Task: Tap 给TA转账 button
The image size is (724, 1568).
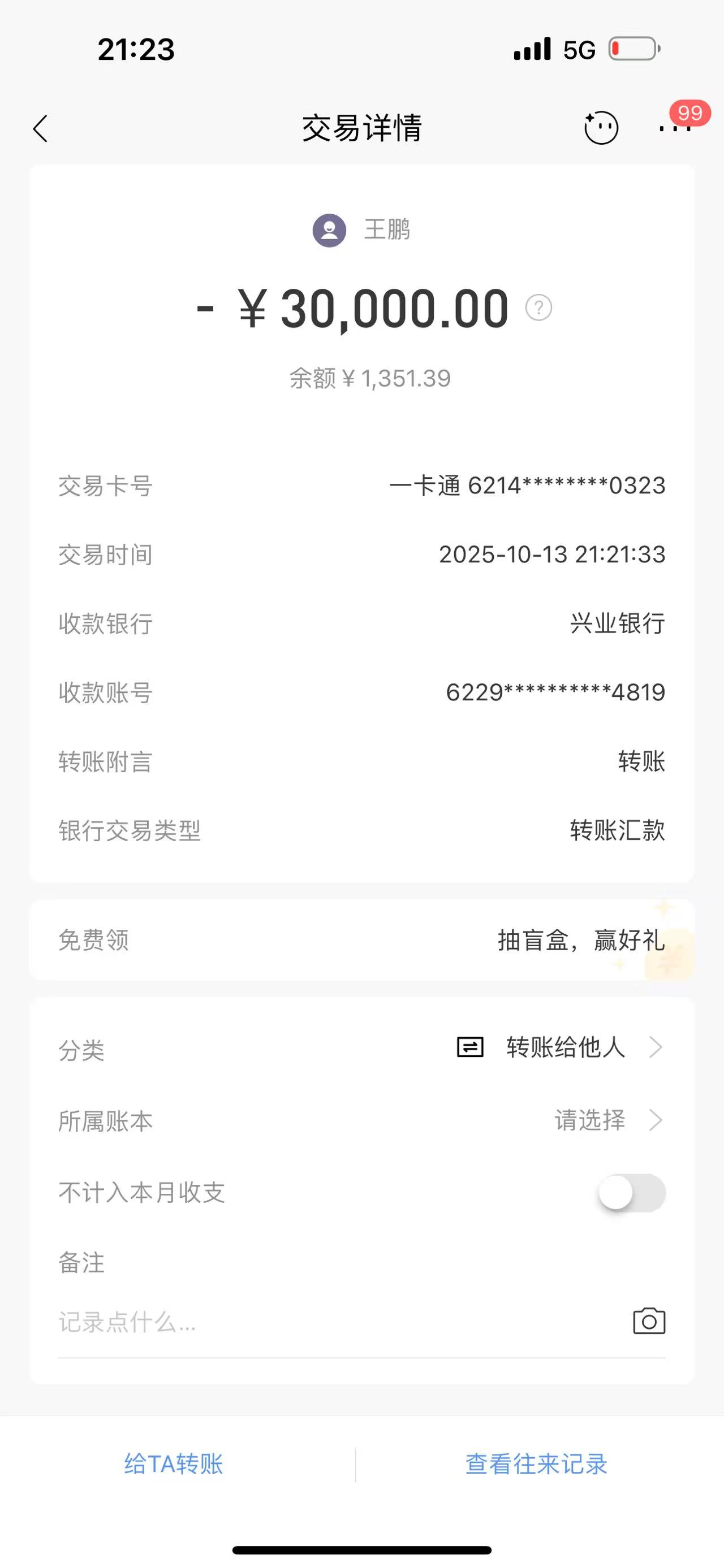Action: coord(174,1464)
